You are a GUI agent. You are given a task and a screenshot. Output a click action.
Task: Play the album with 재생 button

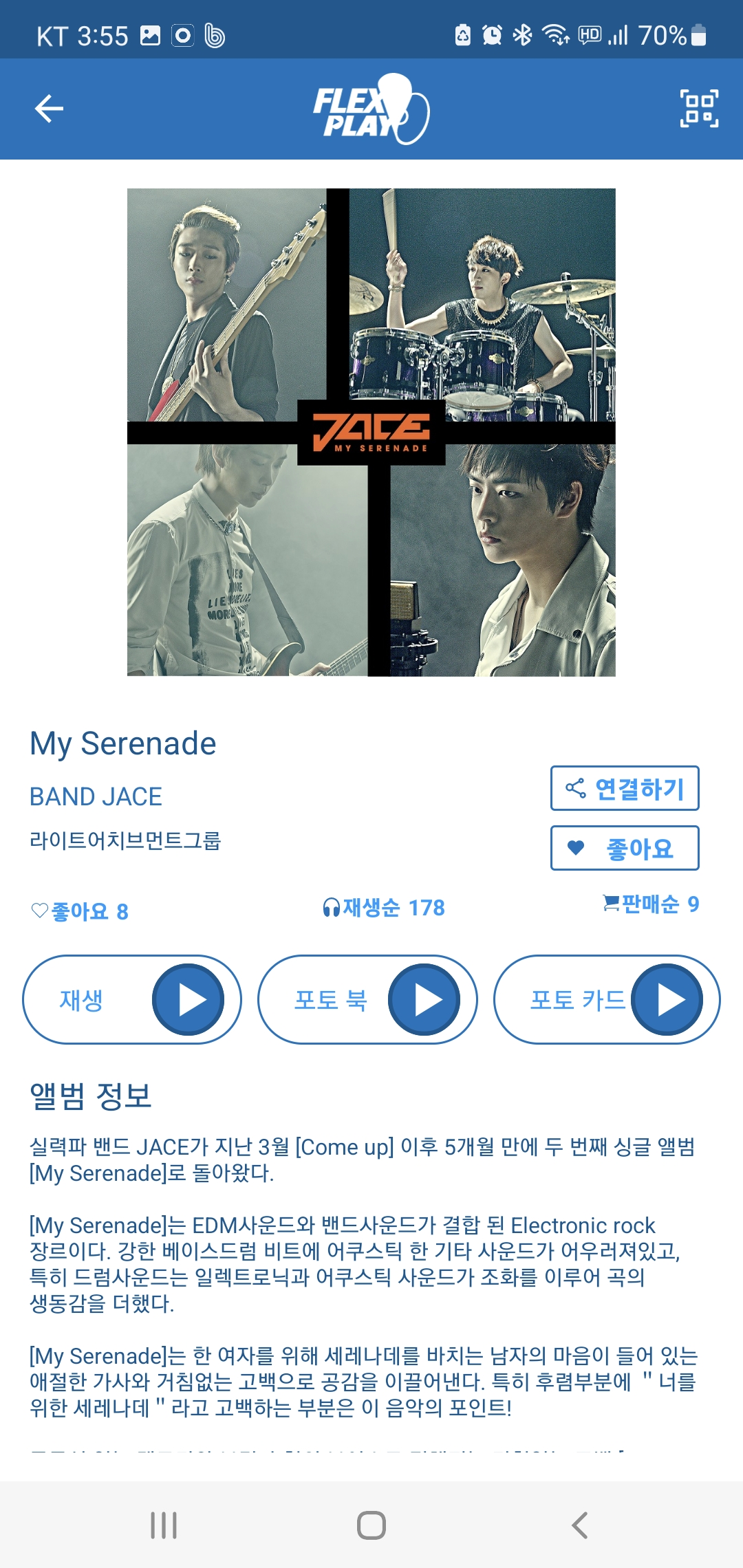click(x=132, y=999)
